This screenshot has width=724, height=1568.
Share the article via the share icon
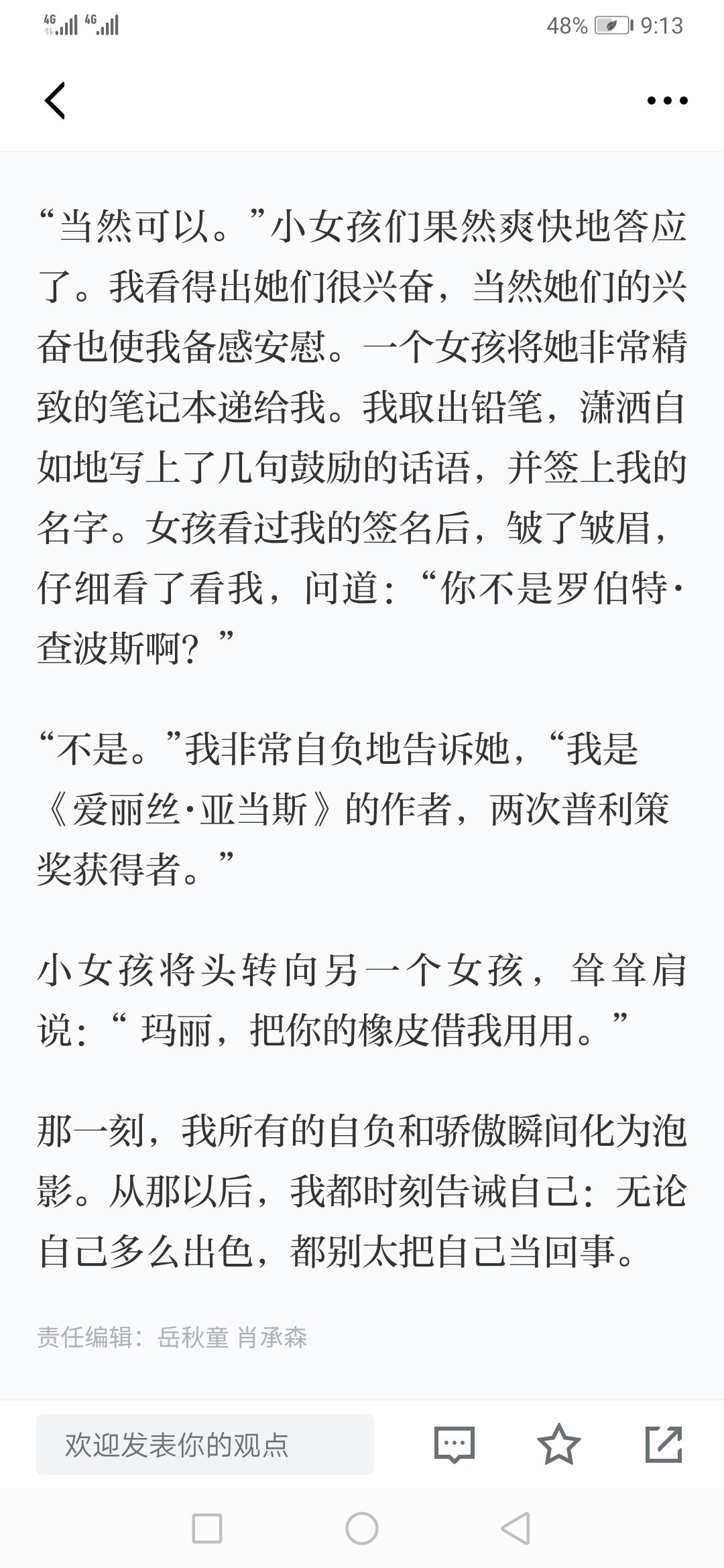pos(664,1444)
